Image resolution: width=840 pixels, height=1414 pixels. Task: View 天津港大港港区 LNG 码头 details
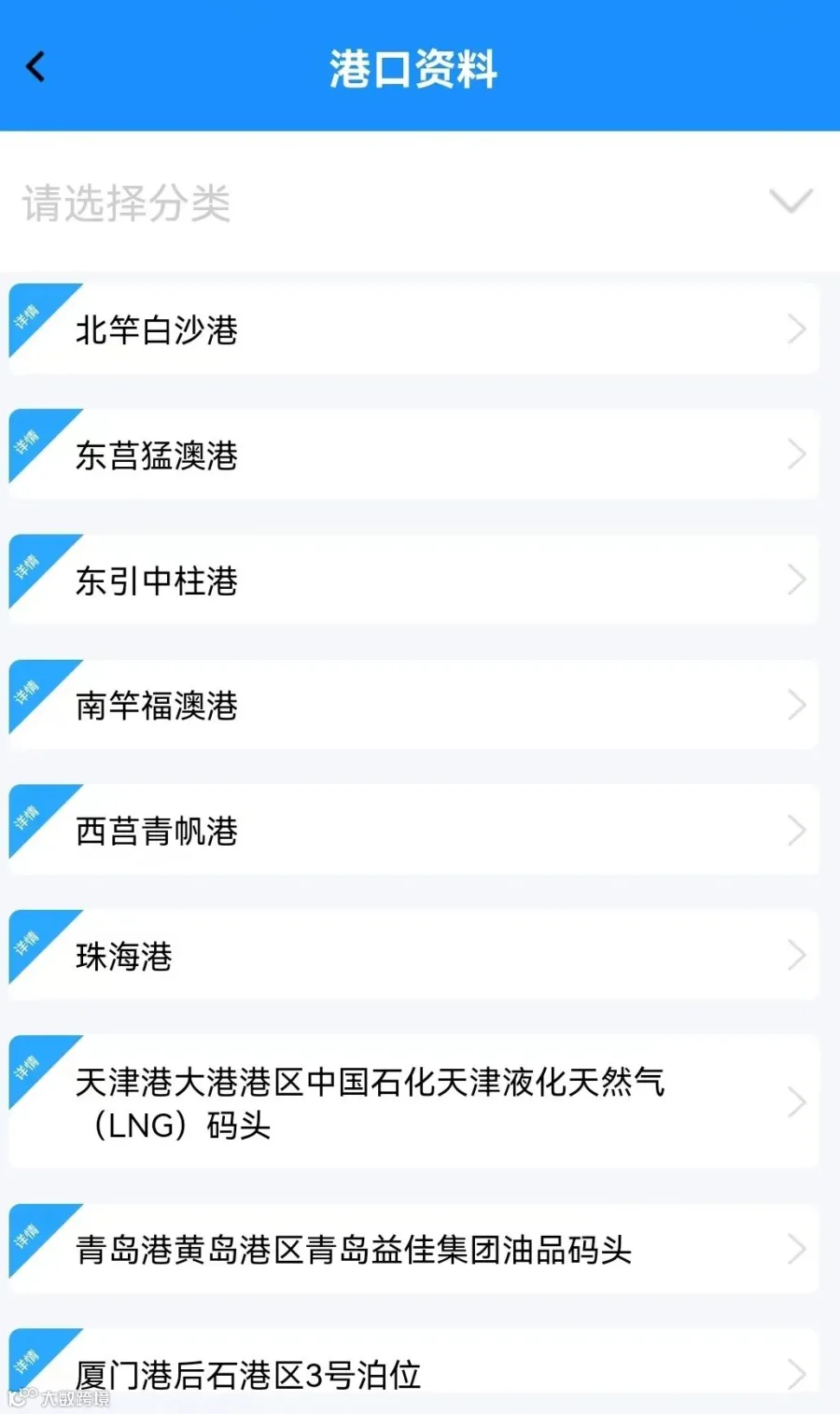[413, 1101]
